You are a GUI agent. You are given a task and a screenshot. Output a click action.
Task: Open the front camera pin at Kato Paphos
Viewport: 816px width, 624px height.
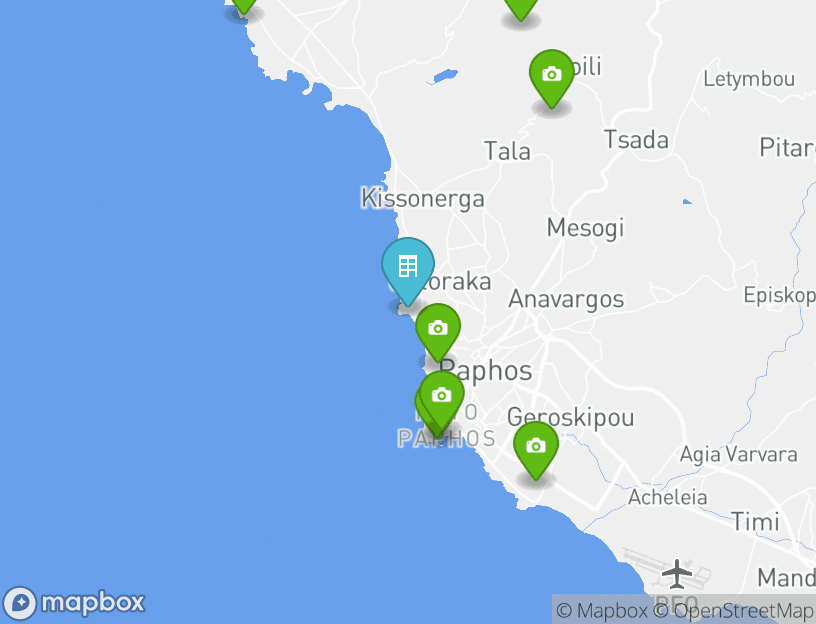[x=442, y=395]
